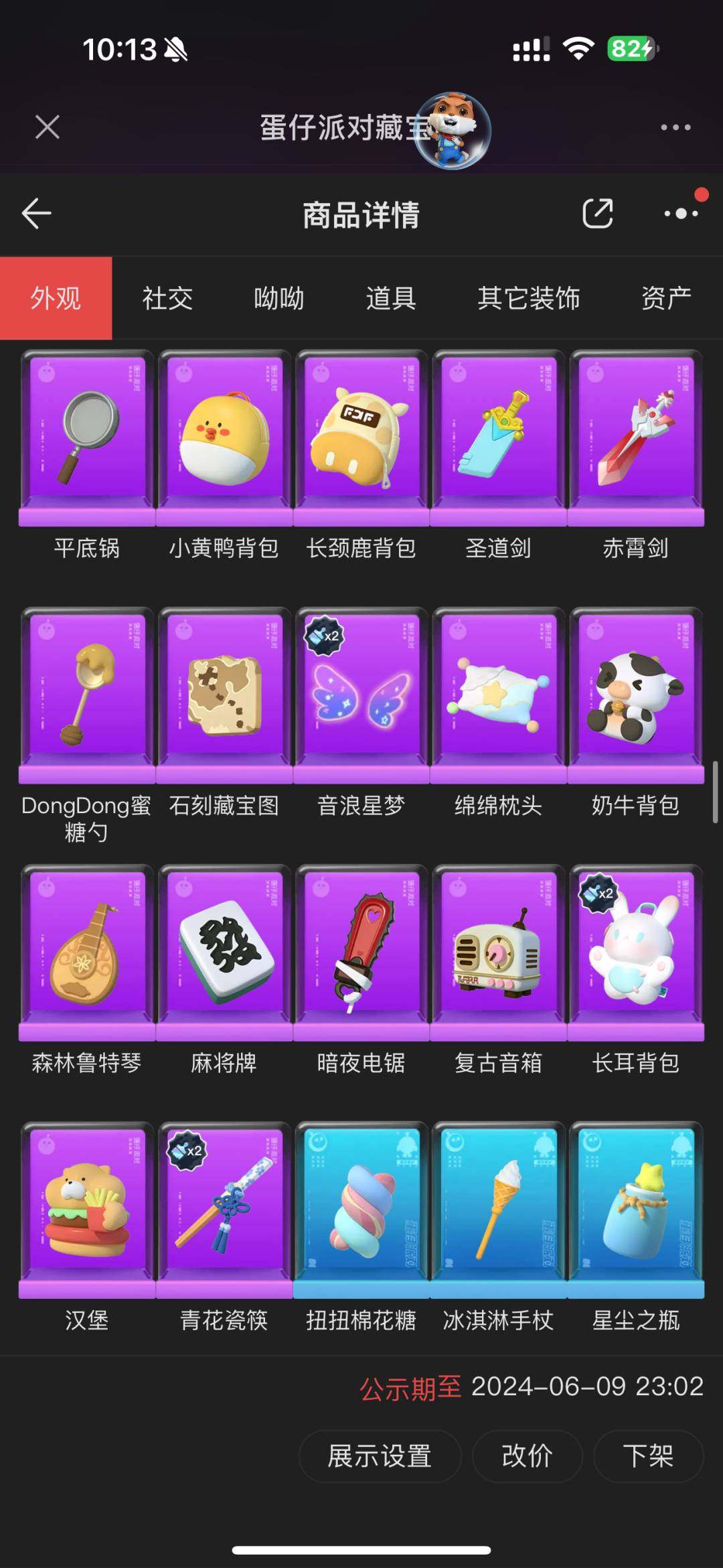Viewport: 723px width, 1568px height.
Task: Tap 下架 to delist the item
Action: click(647, 1455)
